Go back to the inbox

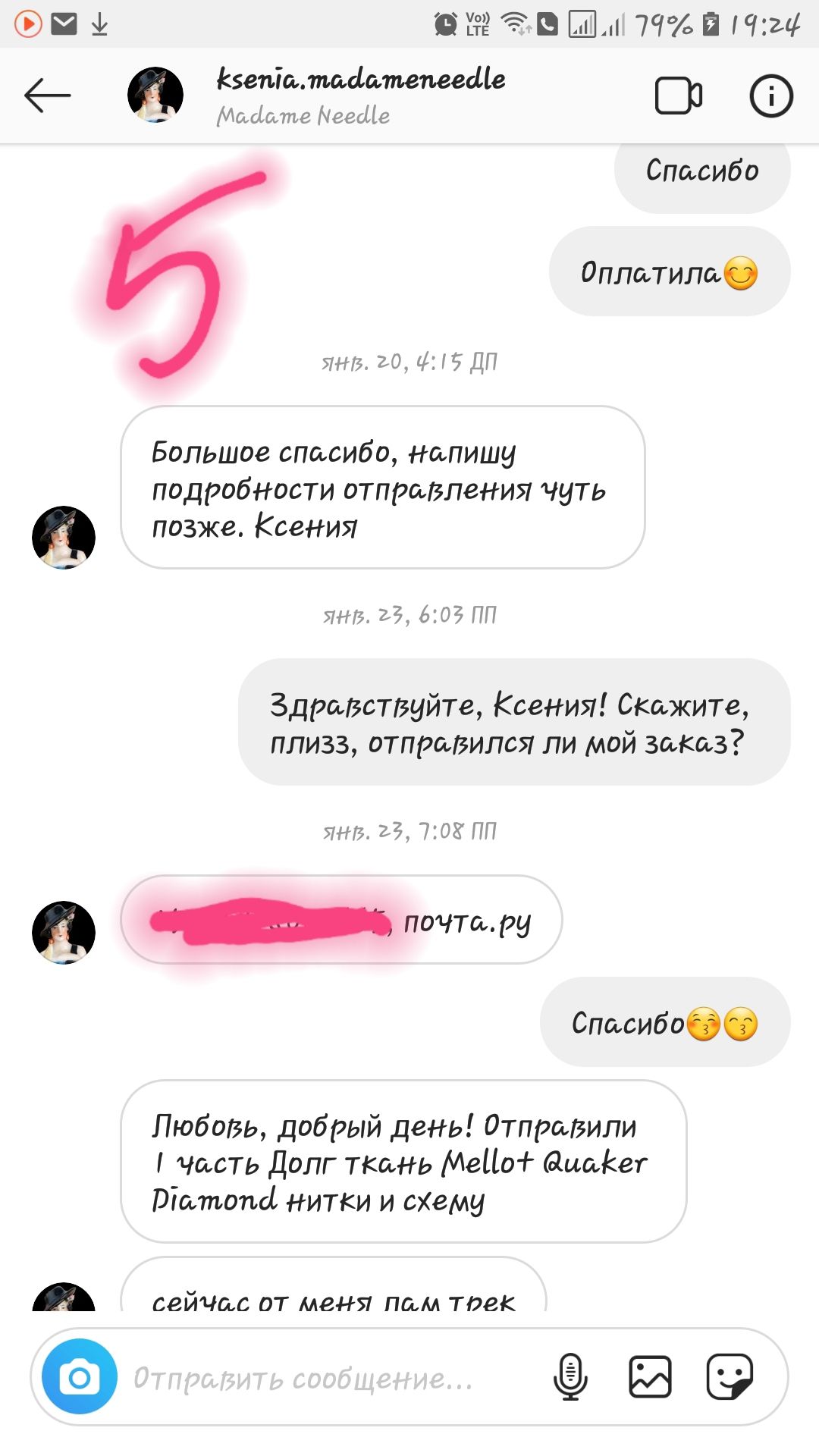click(47, 96)
